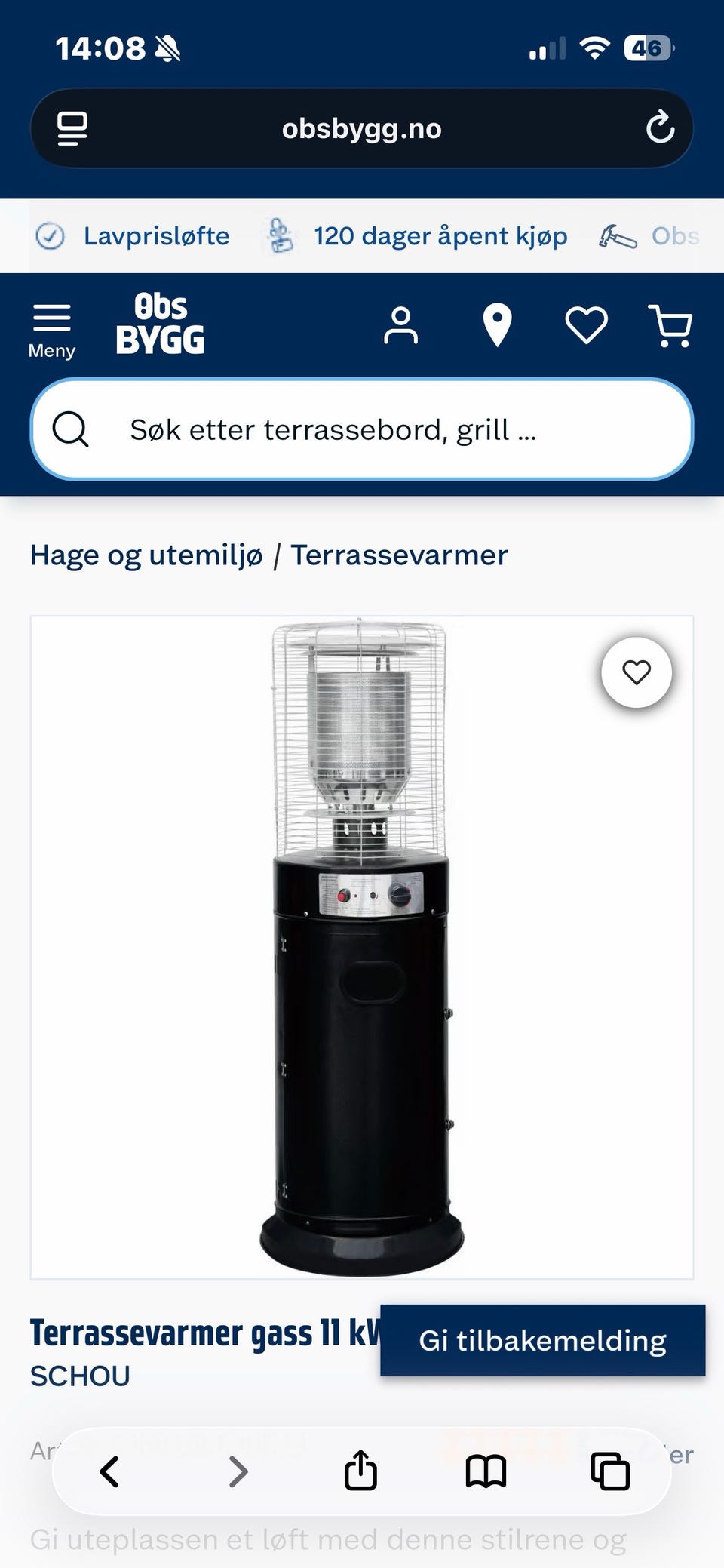The height and width of the screenshot is (1568, 724).
Task: Open the shopping cart
Action: pos(670,326)
